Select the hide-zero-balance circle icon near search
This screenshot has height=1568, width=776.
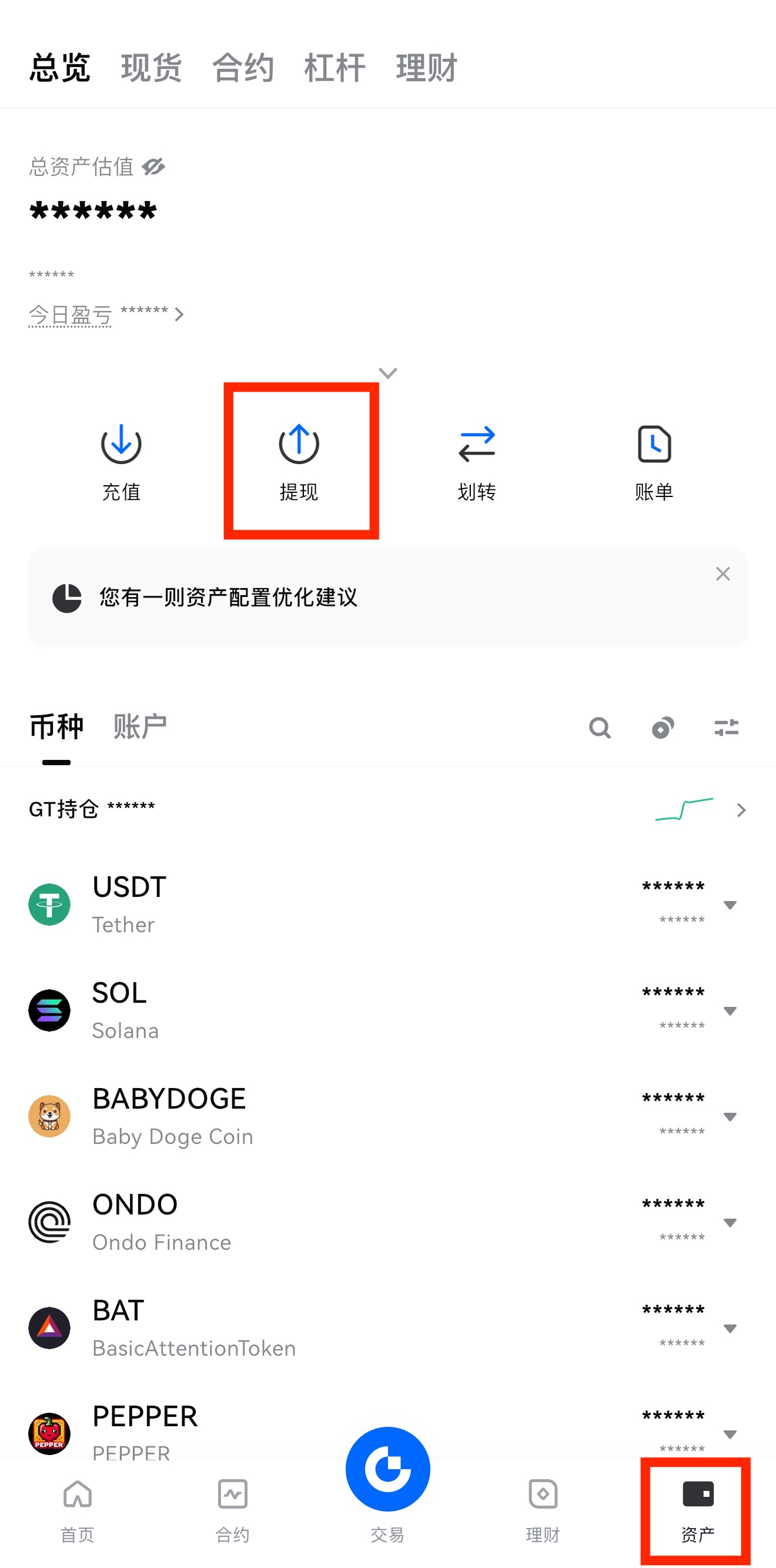pyautogui.click(x=663, y=728)
